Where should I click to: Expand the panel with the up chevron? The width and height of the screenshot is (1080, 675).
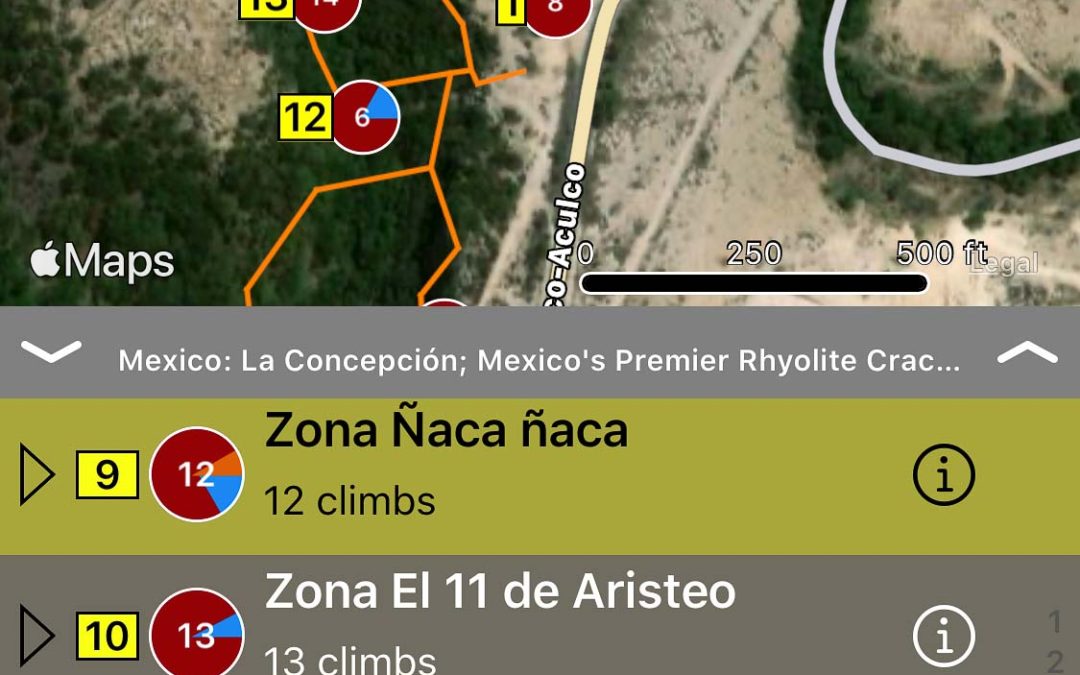[x=1027, y=352]
